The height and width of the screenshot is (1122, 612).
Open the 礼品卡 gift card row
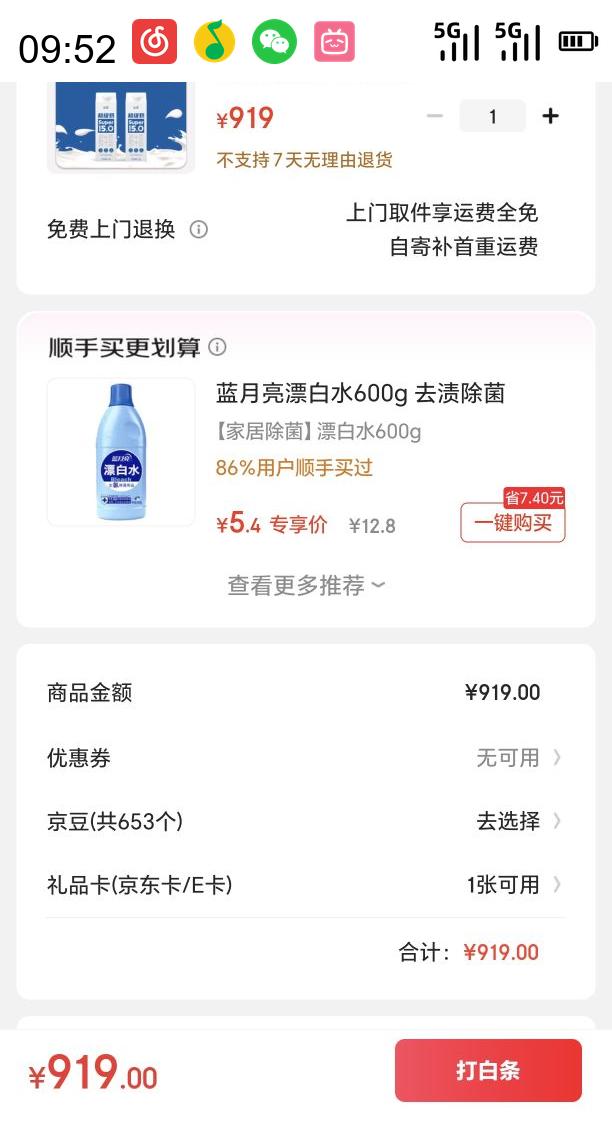(x=306, y=885)
